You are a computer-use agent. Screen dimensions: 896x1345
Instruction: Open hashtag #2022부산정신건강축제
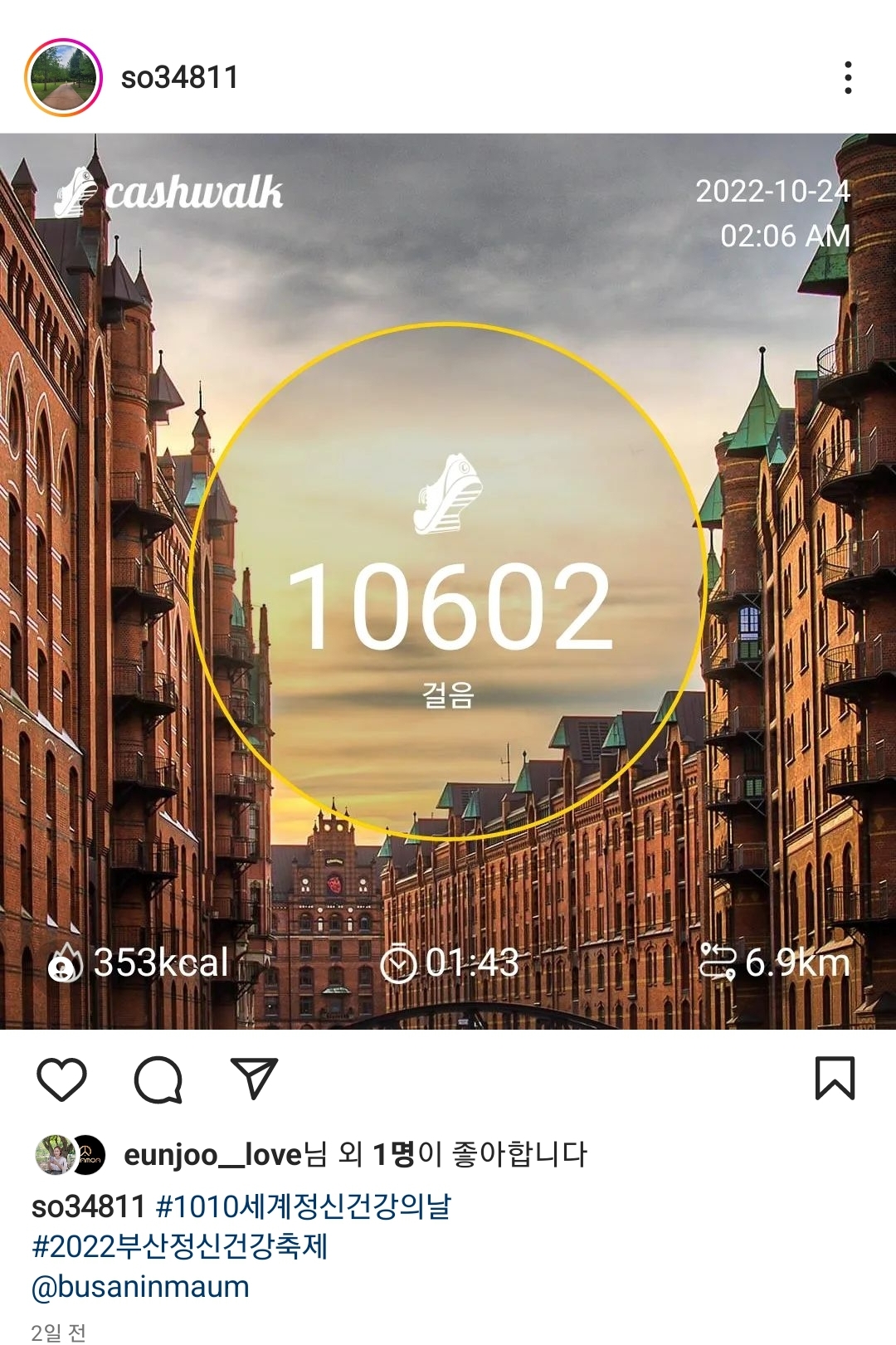pyautogui.click(x=180, y=1246)
